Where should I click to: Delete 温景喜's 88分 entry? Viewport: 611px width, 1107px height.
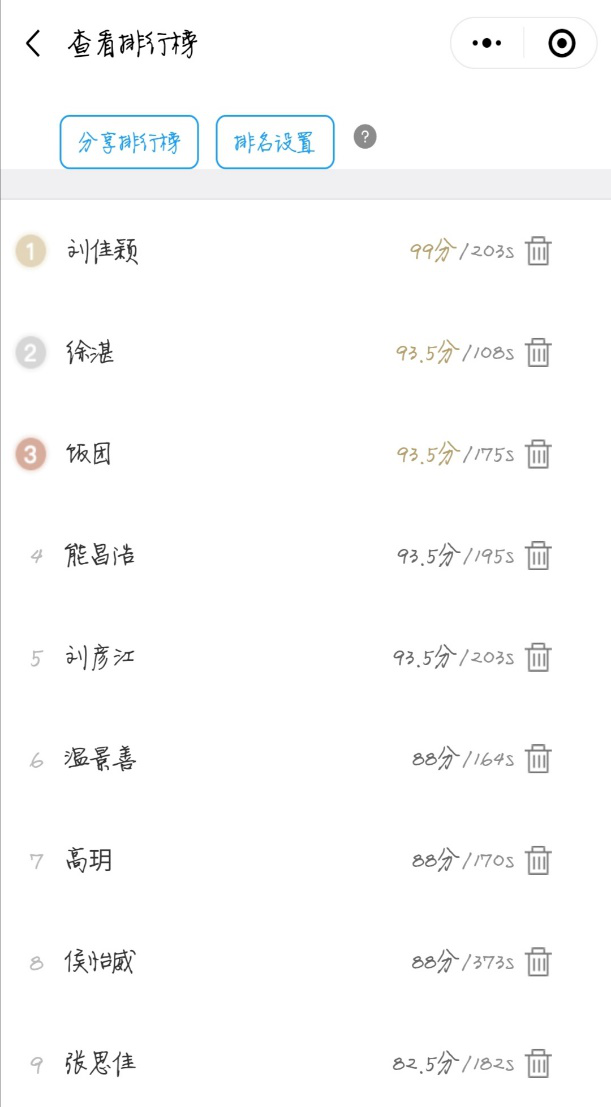click(x=538, y=759)
